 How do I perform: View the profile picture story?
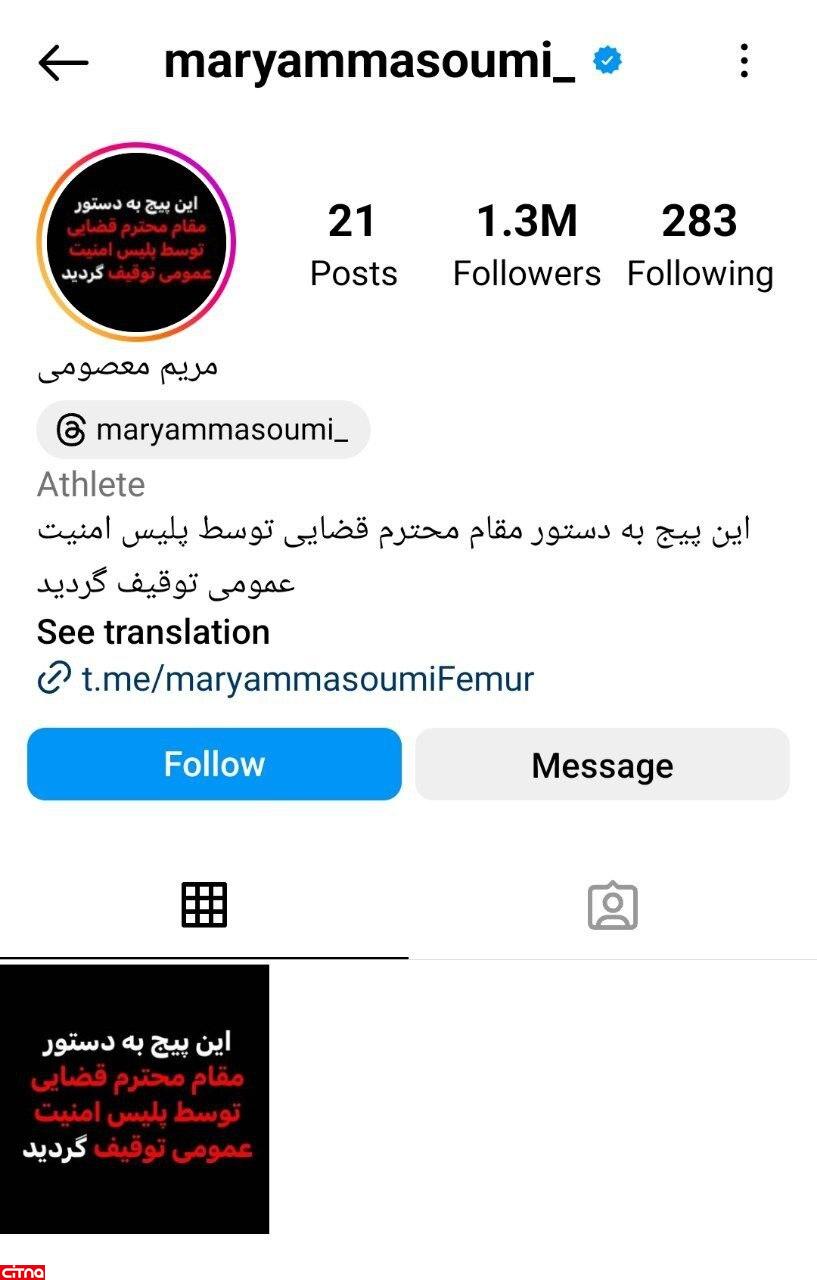[x=135, y=240]
